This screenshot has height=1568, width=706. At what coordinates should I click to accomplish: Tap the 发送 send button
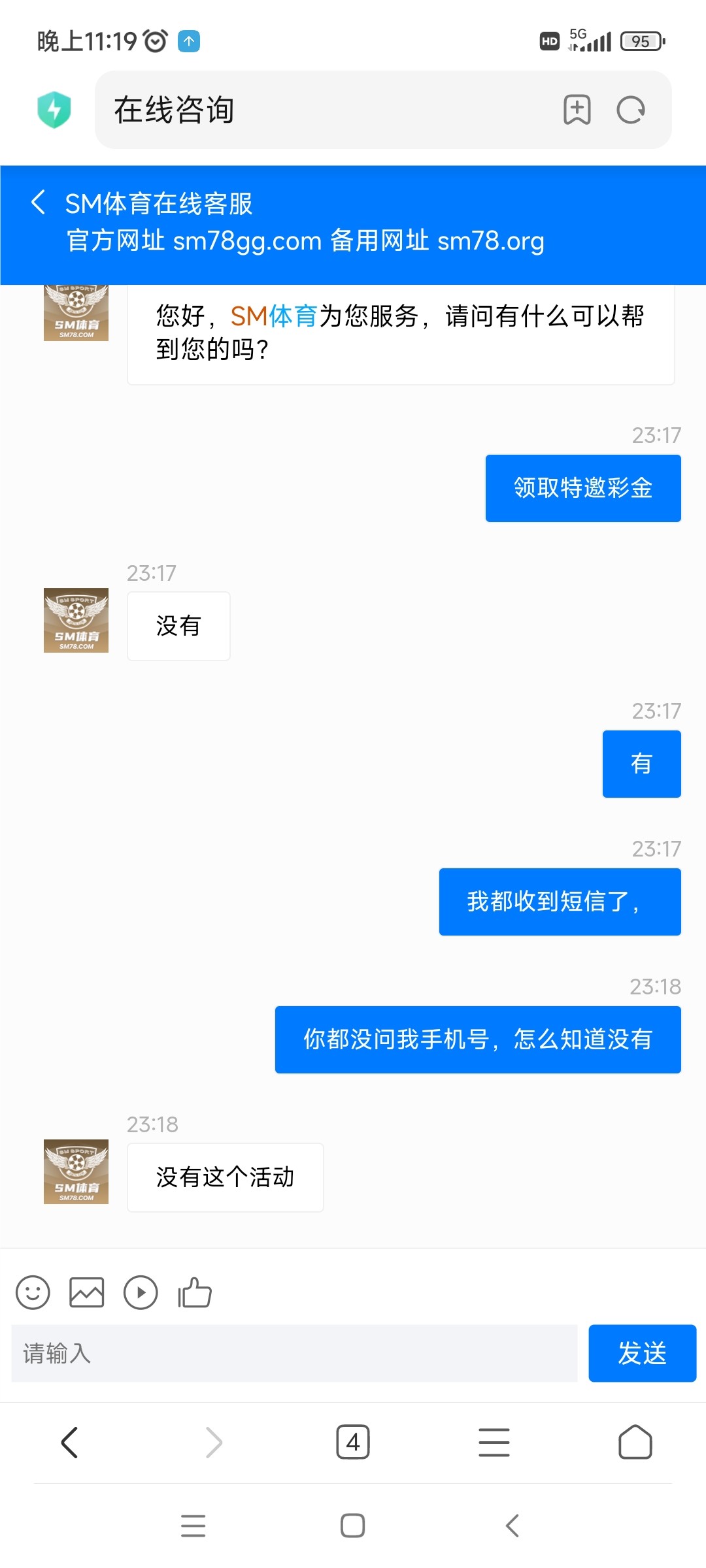[x=642, y=1354]
